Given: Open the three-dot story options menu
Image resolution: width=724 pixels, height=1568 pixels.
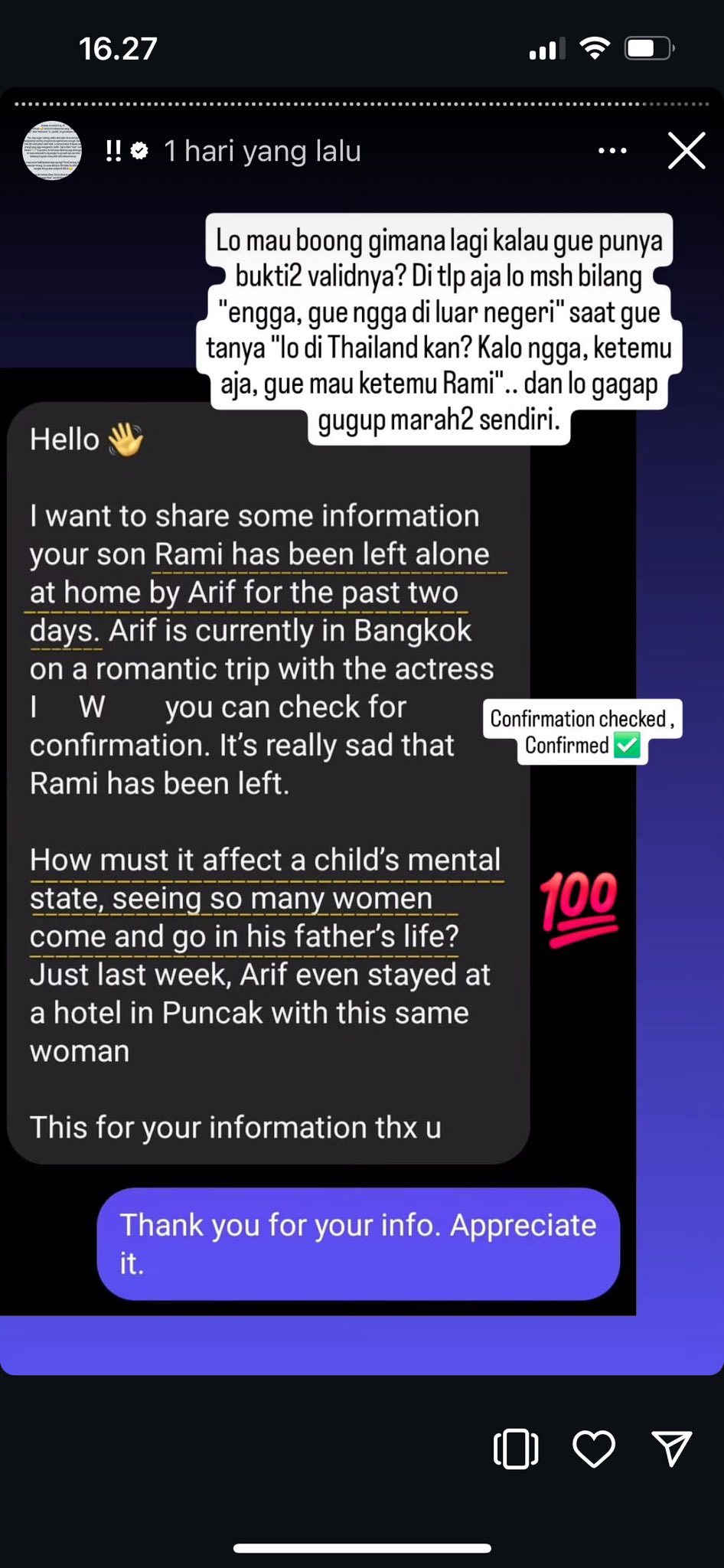Looking at the screenshot, I should pyautogui.click(x=611, y=151).
